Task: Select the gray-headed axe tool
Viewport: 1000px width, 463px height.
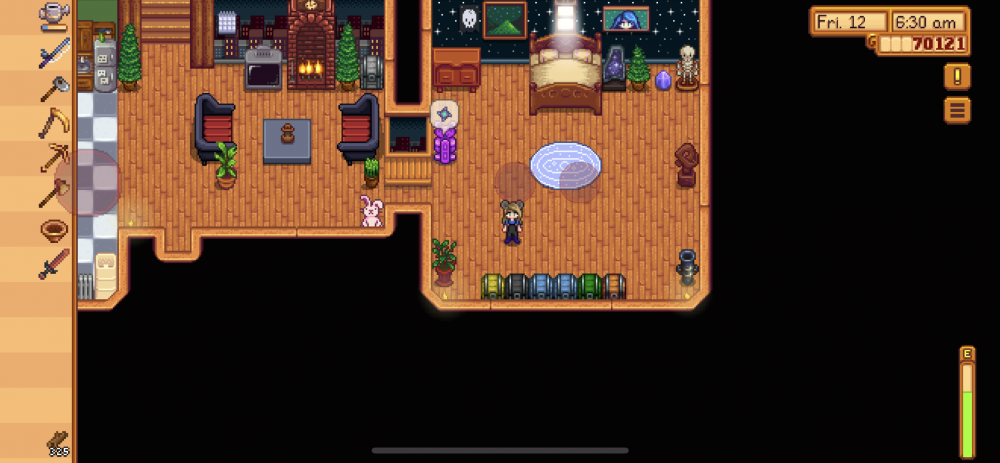Action: tap(54, 88)
